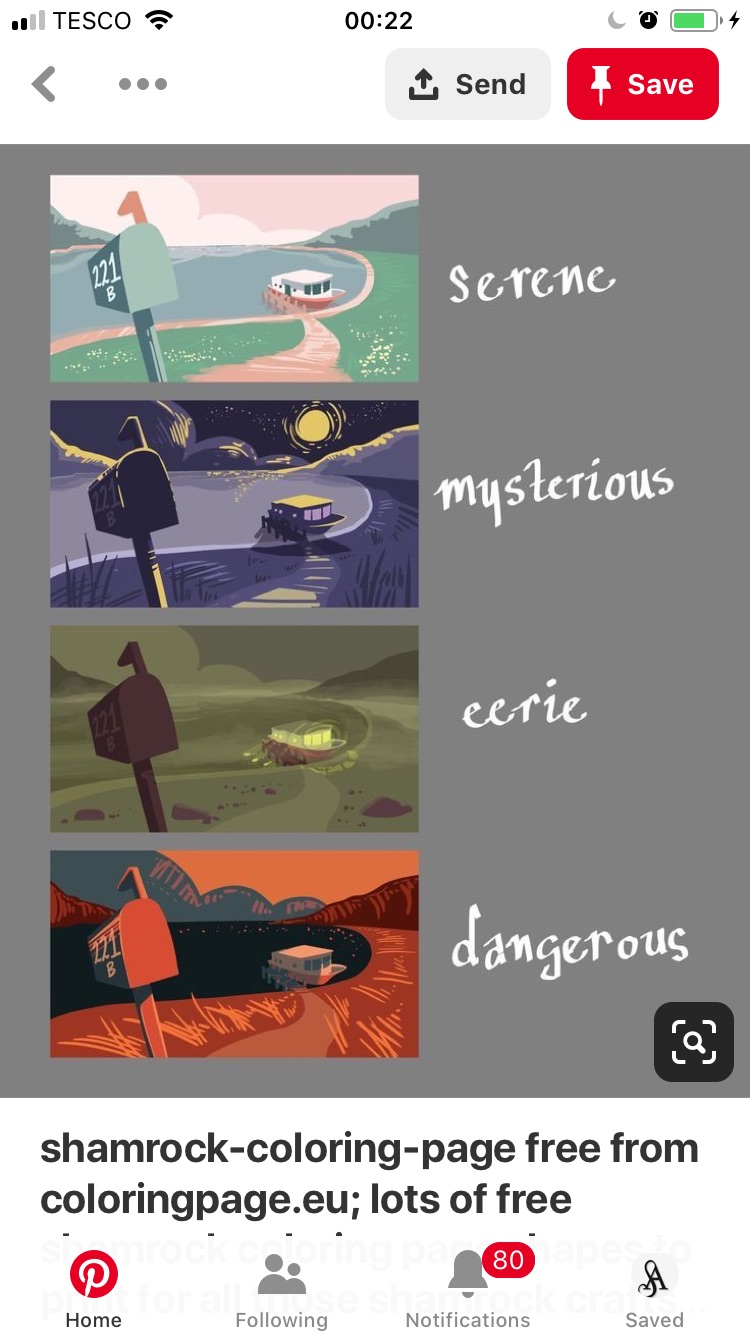Switch to the Home tab
This screenshot has width=750, height=1334.
point(94,1290)
